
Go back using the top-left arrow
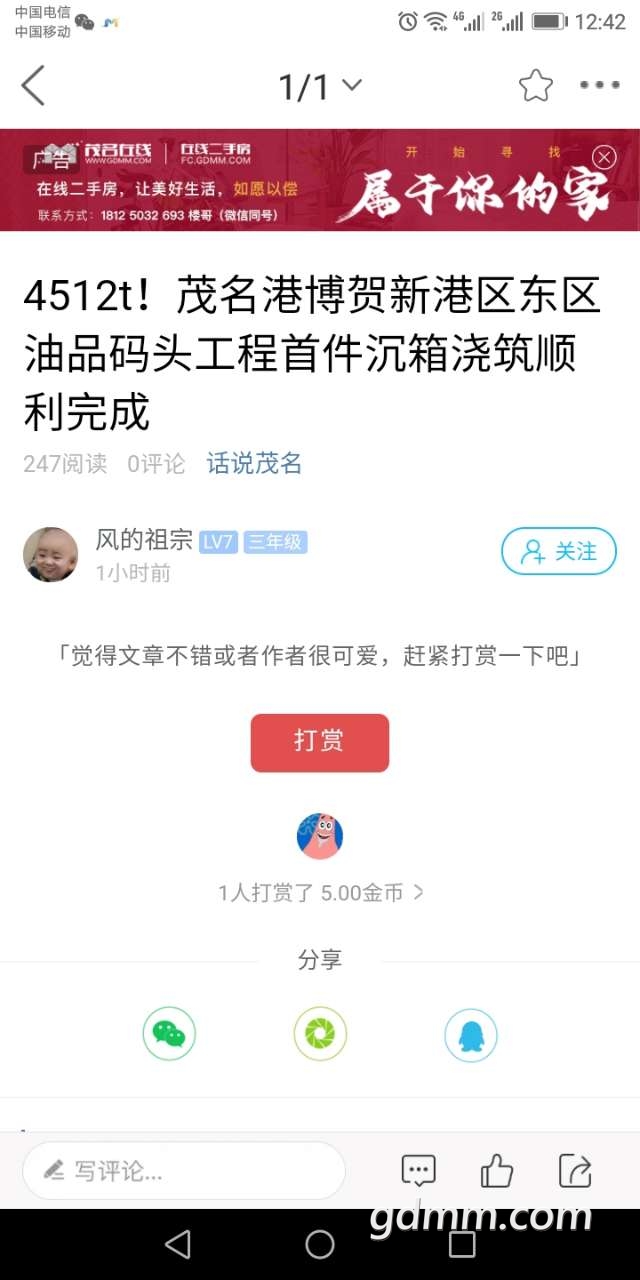tap(33, 86)
